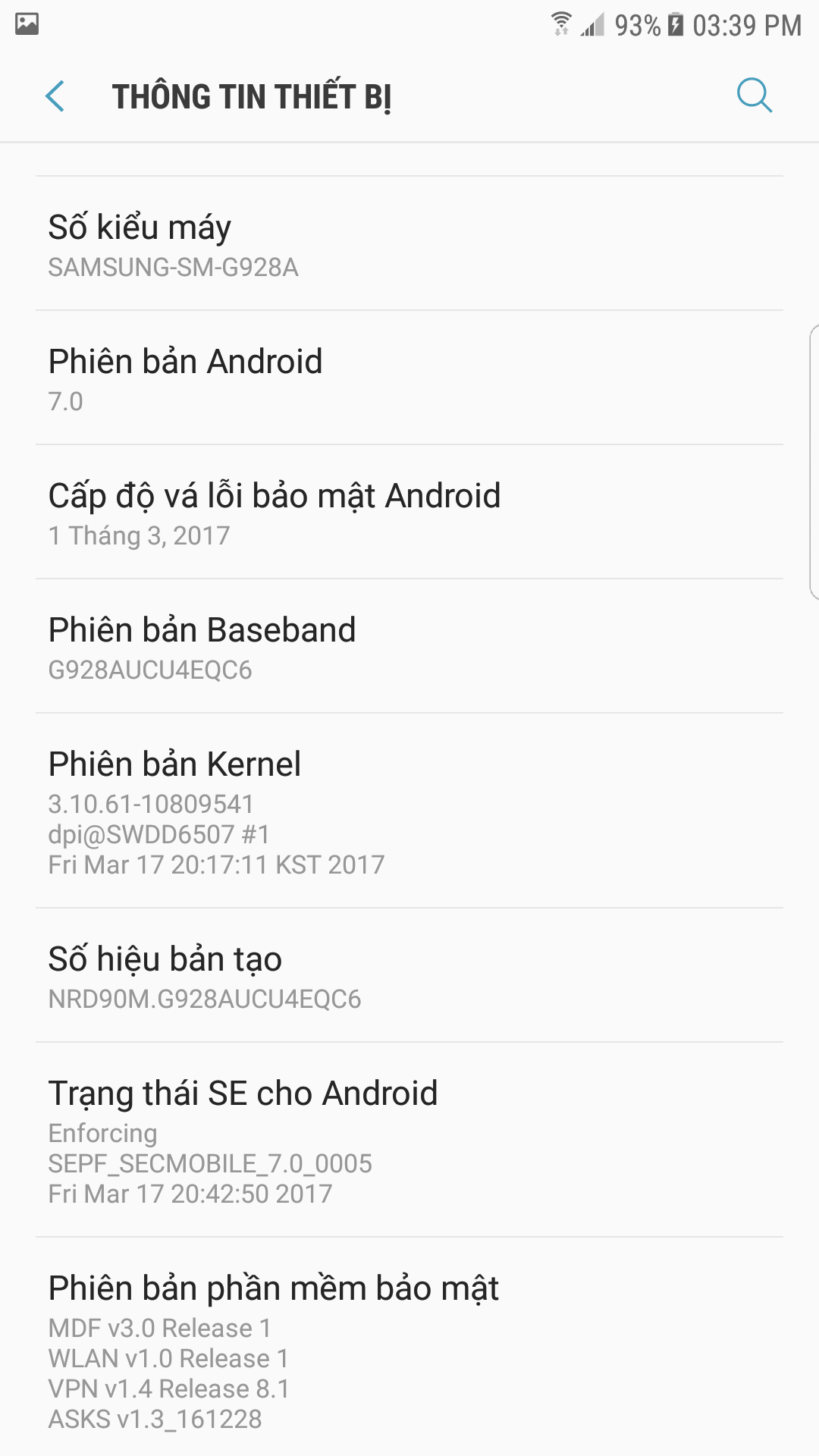Select the Phiên bản Baseband row
819x1456 pixels.
click(409, 646)
